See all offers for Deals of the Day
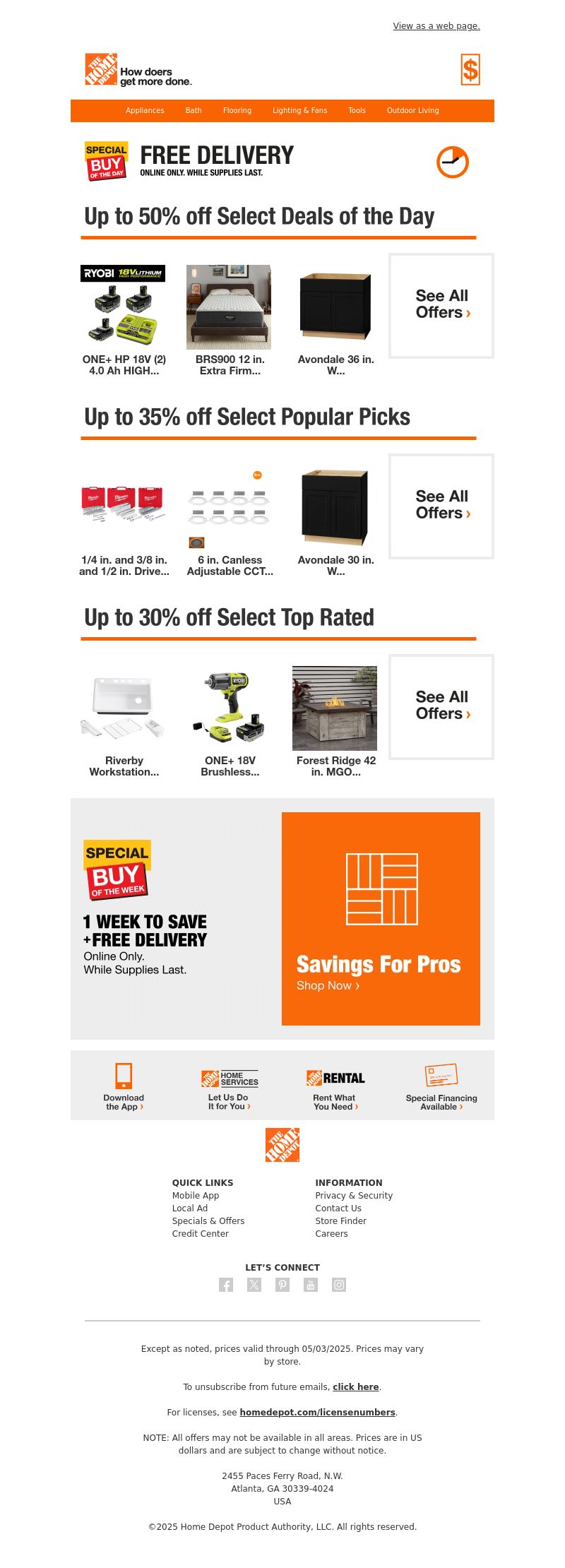Screen dimensions: 565x1568 coord(441,305)
